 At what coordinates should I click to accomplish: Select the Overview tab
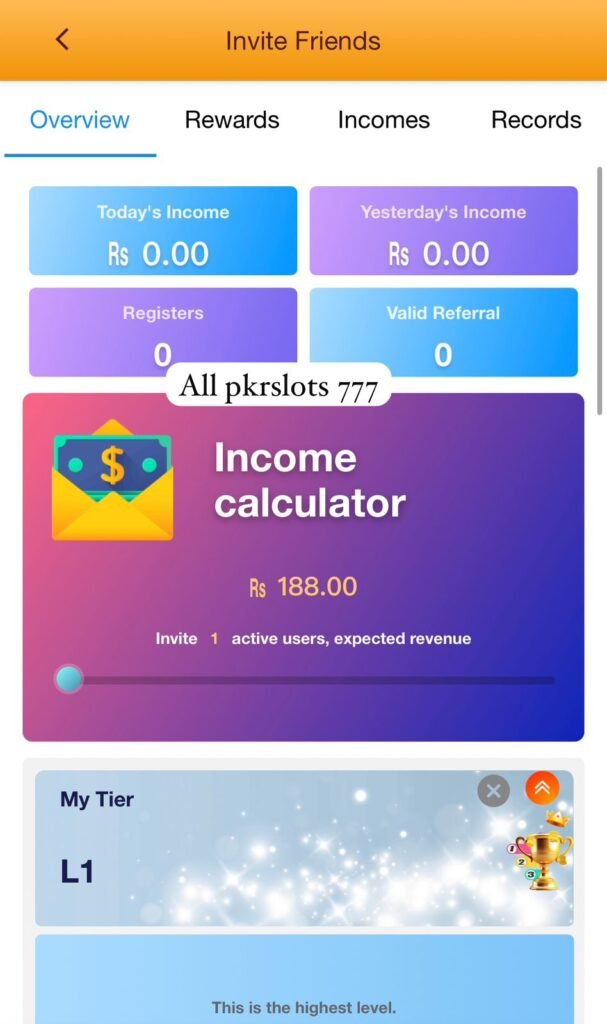click(80, 120)
